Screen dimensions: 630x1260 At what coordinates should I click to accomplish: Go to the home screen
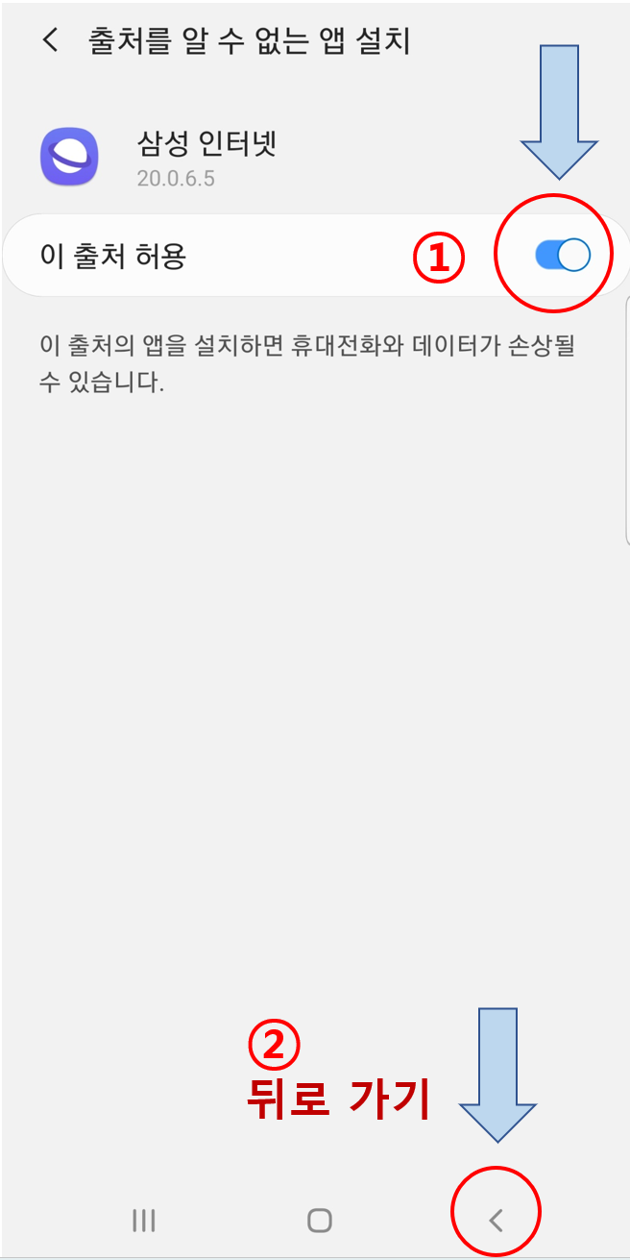(319, 1219)
